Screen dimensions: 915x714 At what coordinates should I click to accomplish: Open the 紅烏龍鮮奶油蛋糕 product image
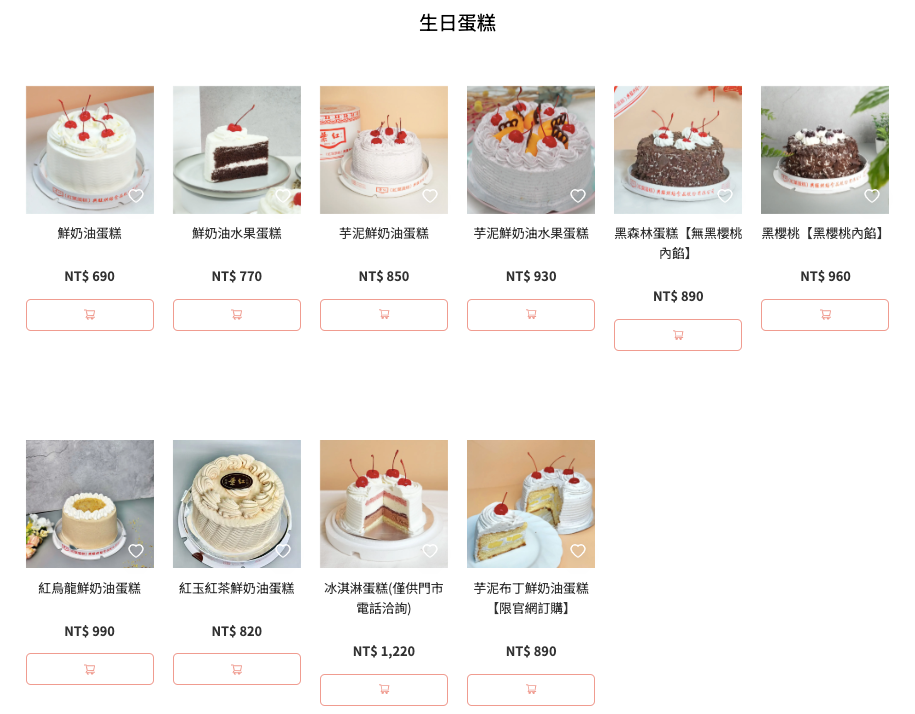pos(89,502)
